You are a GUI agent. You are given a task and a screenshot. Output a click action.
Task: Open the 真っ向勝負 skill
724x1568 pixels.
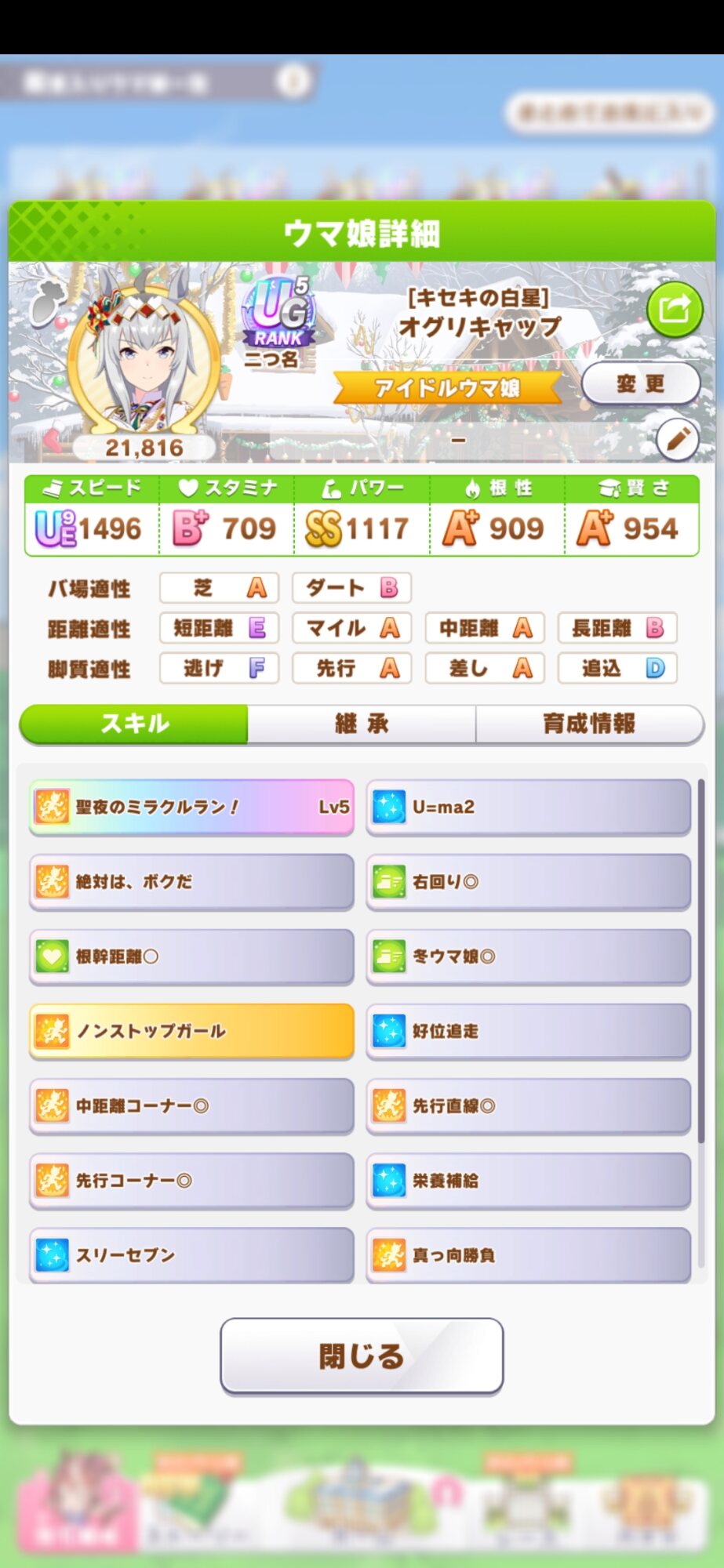tap(528, 1254)
